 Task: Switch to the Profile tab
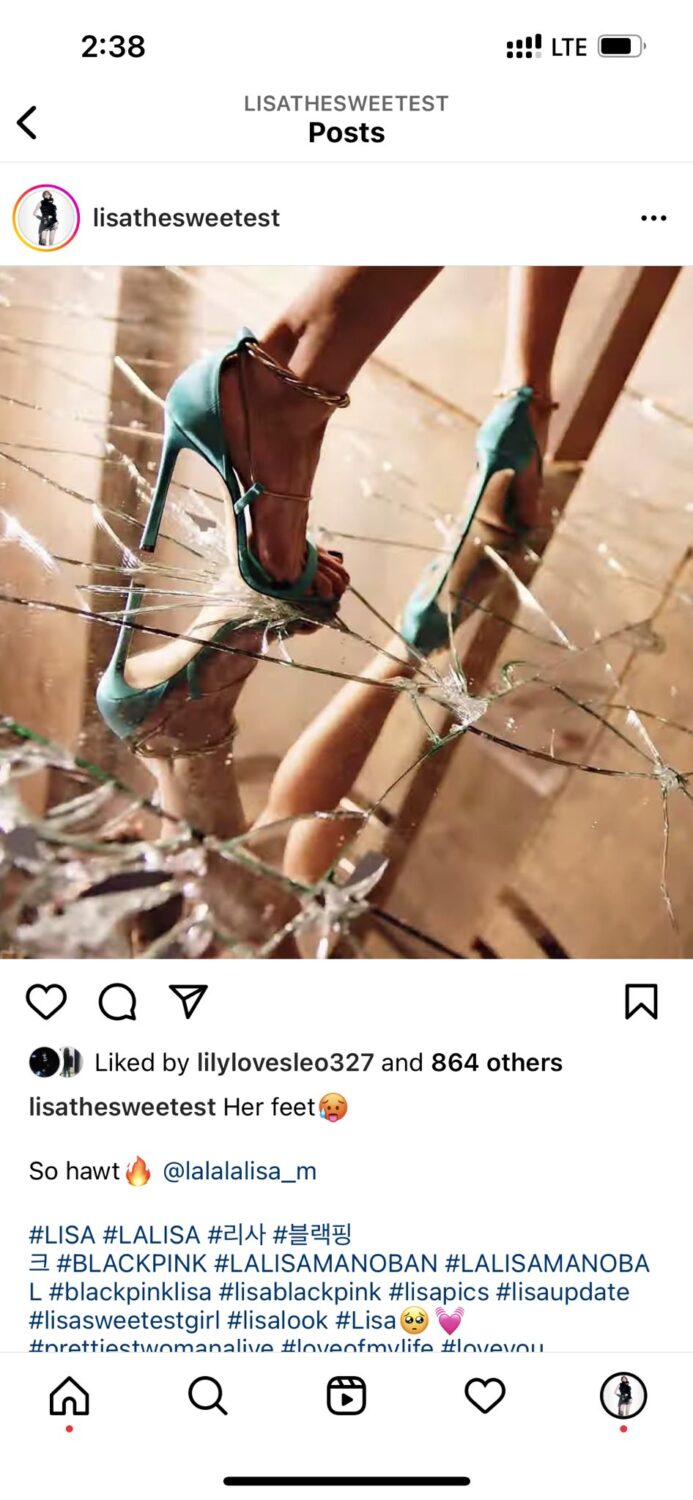click(x=623, y=1396)
